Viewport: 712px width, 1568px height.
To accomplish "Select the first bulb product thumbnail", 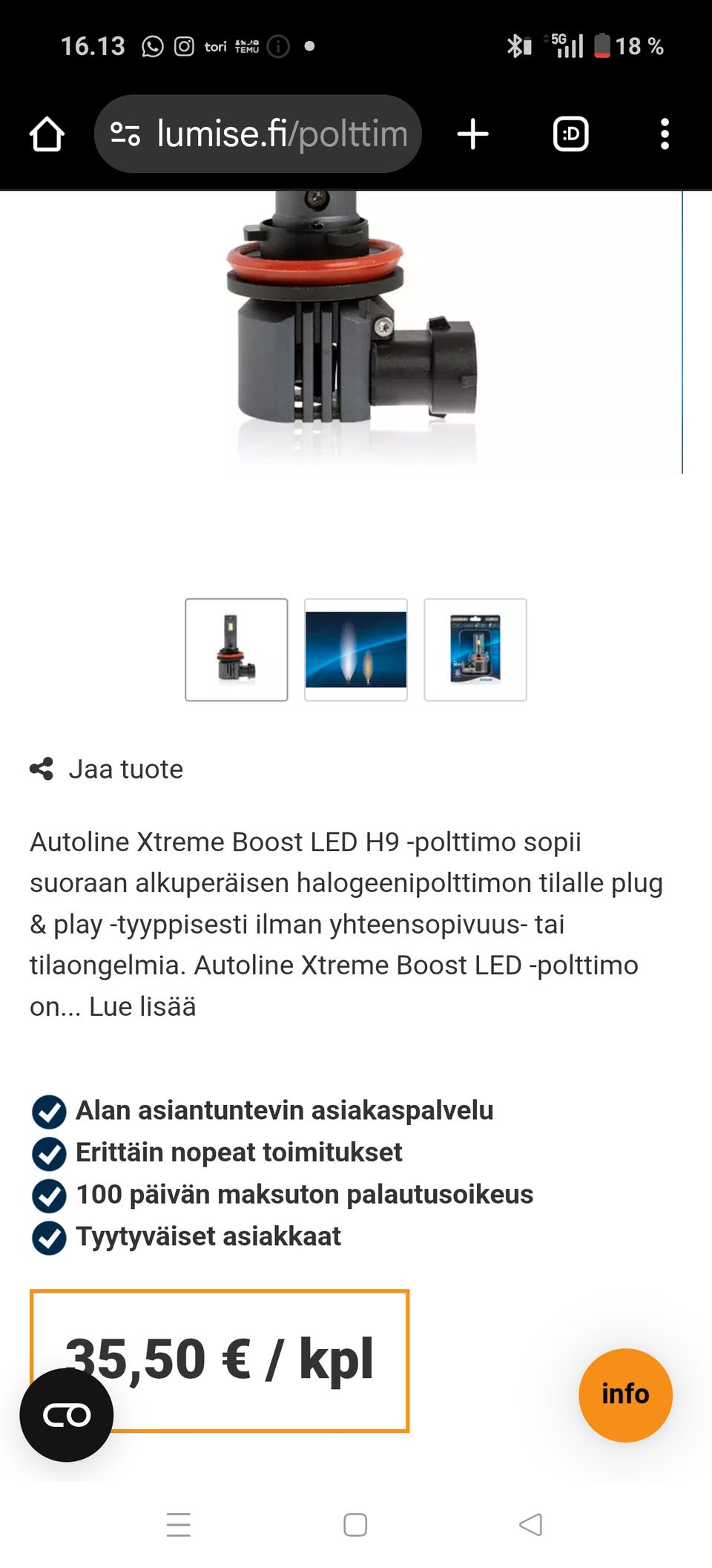I will point(237,649).
